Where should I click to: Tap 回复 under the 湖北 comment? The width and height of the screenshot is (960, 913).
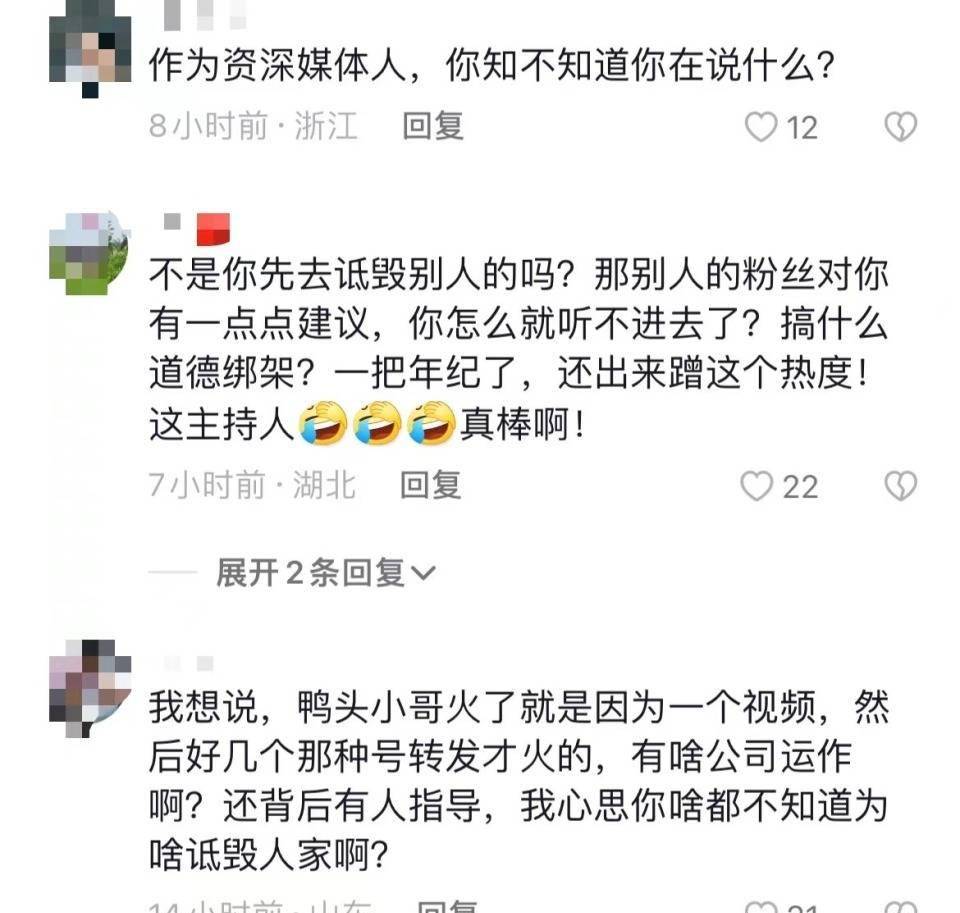coord(431,485)
